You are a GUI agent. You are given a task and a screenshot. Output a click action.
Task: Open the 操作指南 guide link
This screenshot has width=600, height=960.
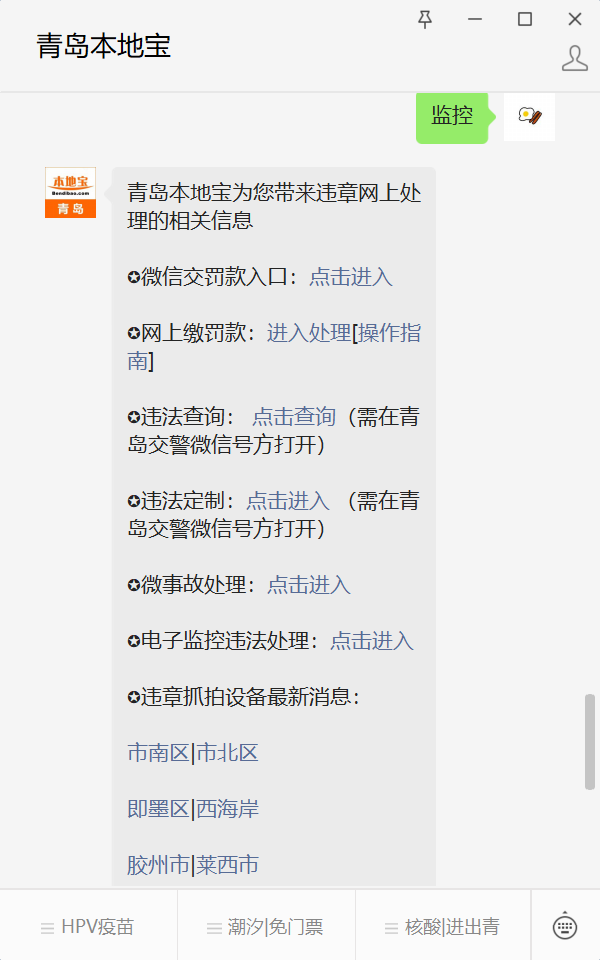click(389, 333)
